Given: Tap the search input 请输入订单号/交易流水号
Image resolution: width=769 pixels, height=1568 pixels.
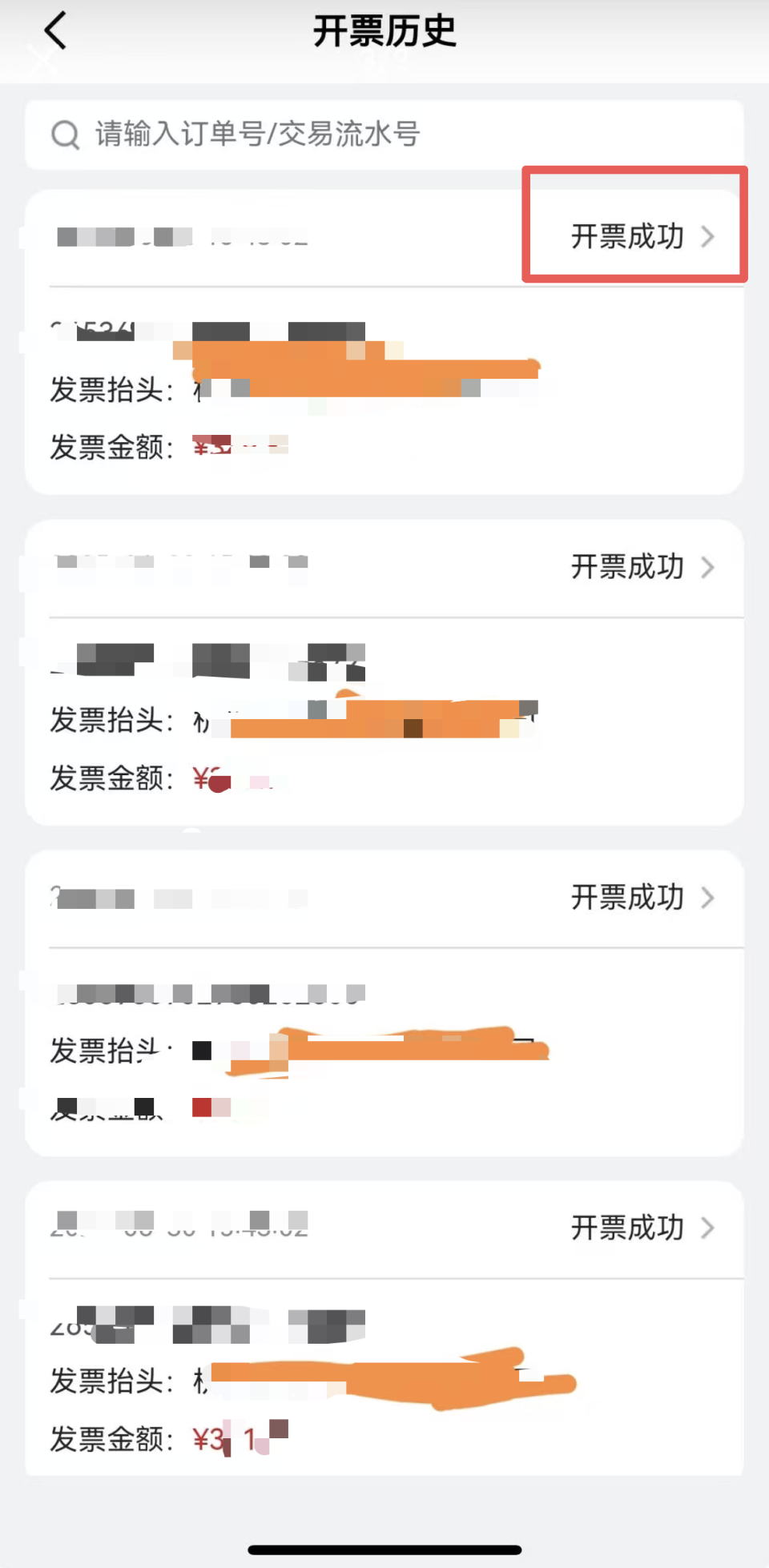Looking at the screenshot, I should 256,135.
